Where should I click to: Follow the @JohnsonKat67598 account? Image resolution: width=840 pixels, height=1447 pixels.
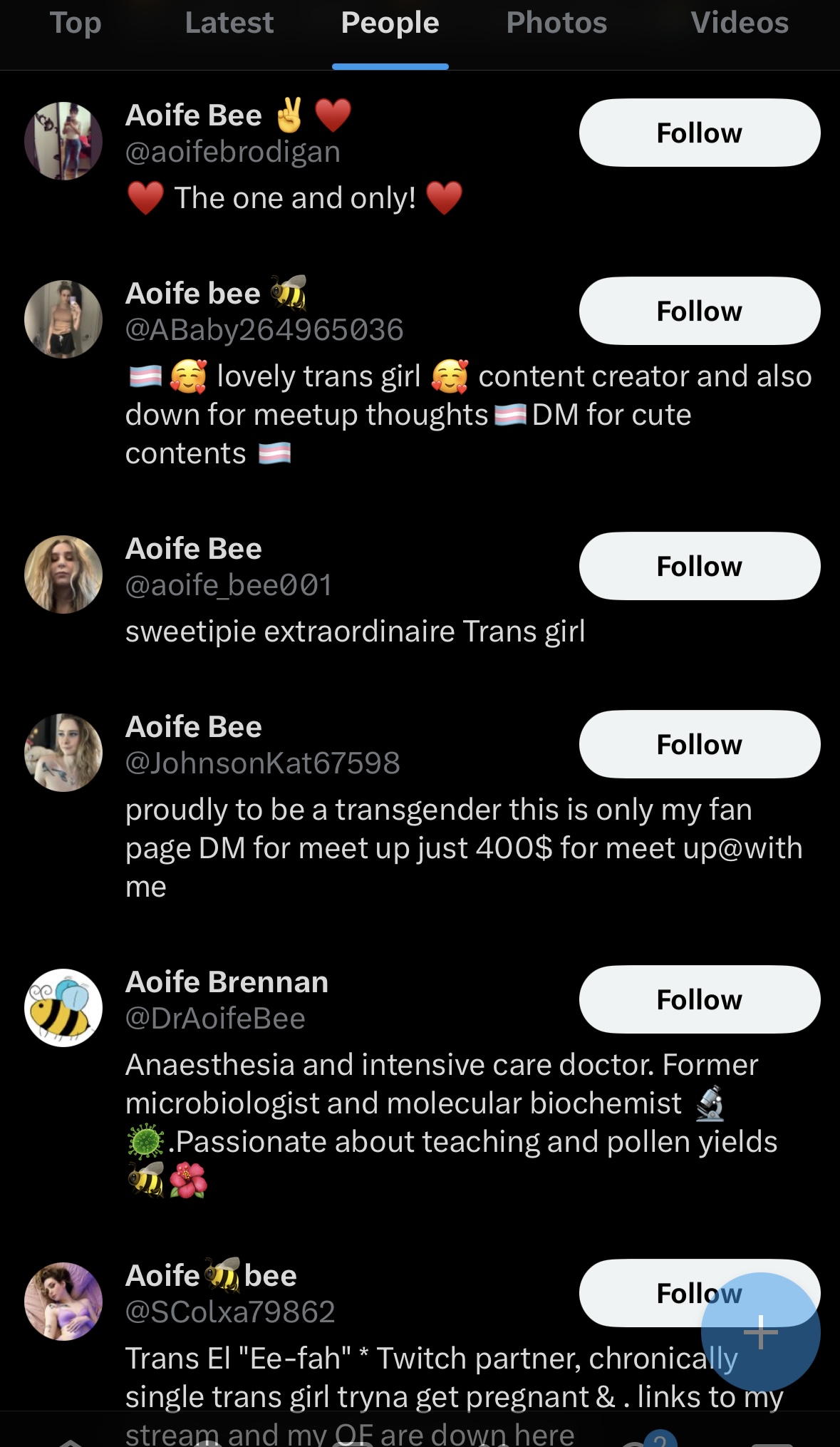[x=700, y=744]
